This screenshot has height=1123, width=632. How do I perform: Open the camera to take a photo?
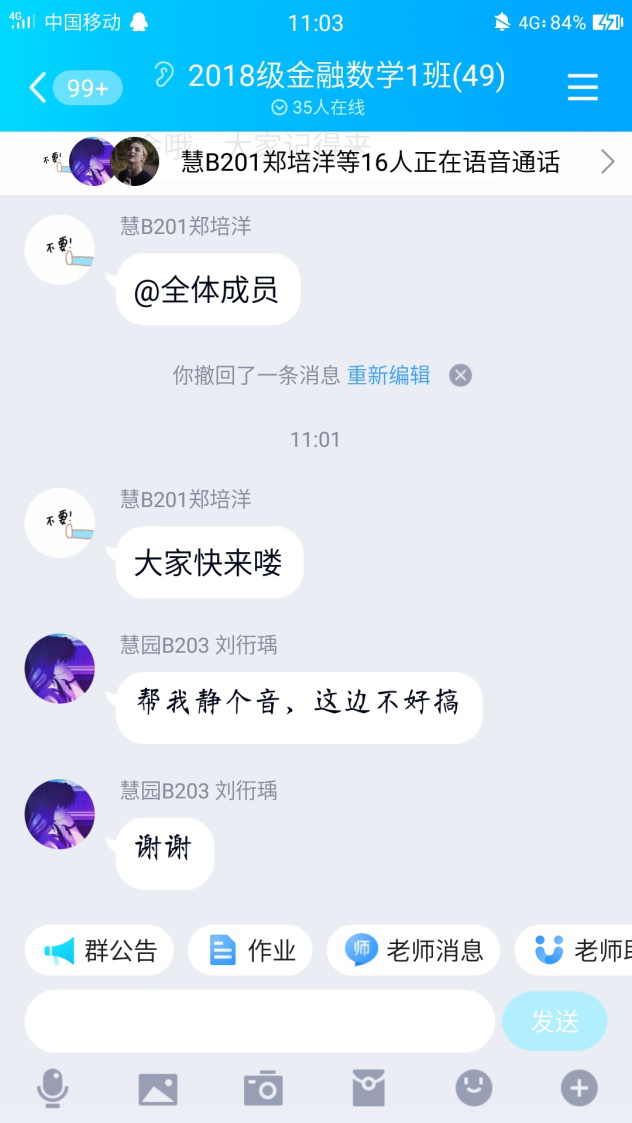point(263,1088)
